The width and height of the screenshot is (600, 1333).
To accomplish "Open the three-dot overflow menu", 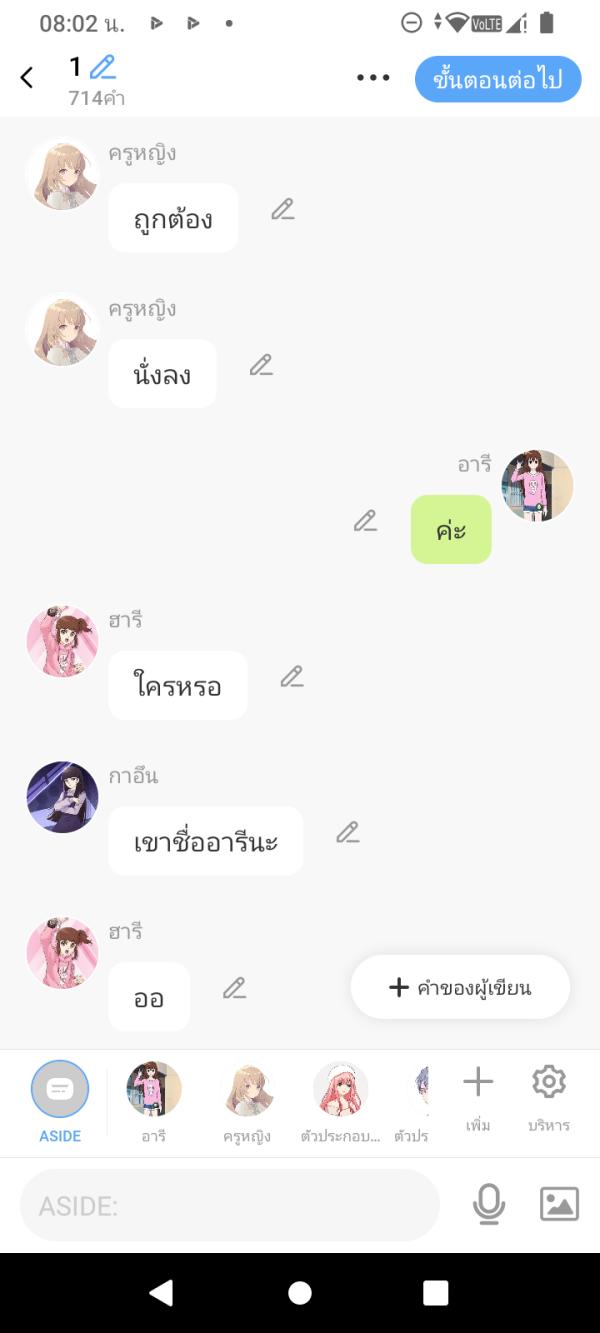I will pos(373,78).
